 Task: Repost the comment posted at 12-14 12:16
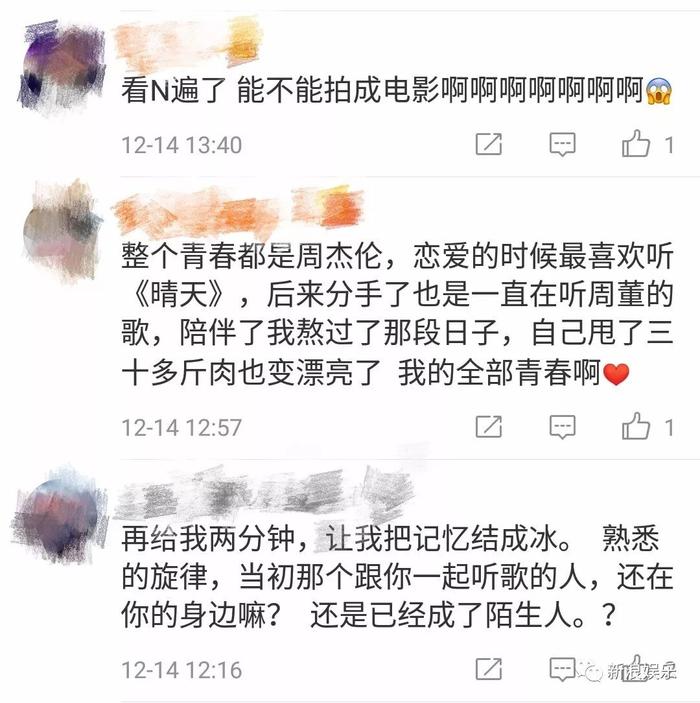487,669
